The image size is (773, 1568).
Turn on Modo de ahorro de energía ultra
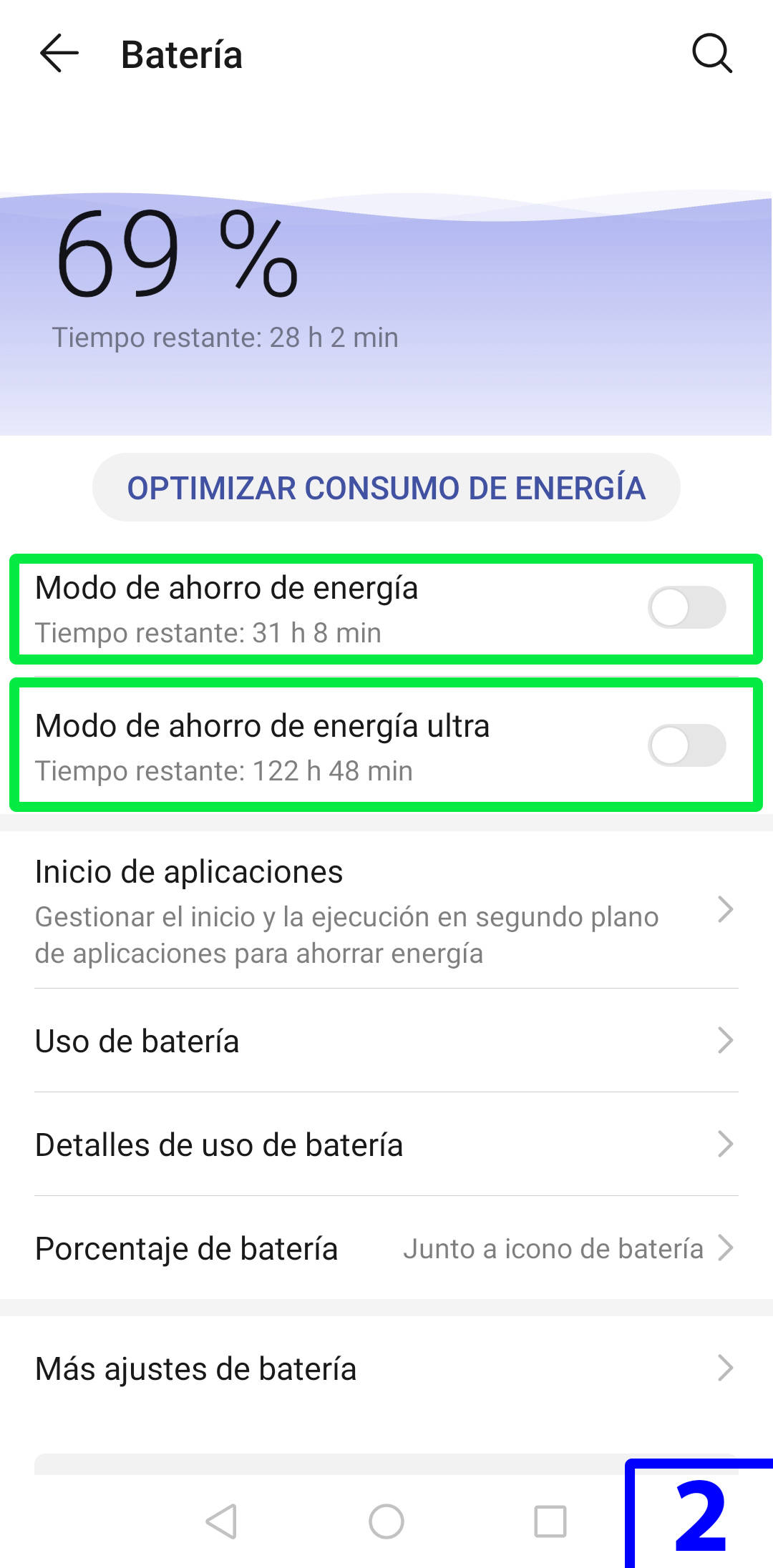(687, 745)
